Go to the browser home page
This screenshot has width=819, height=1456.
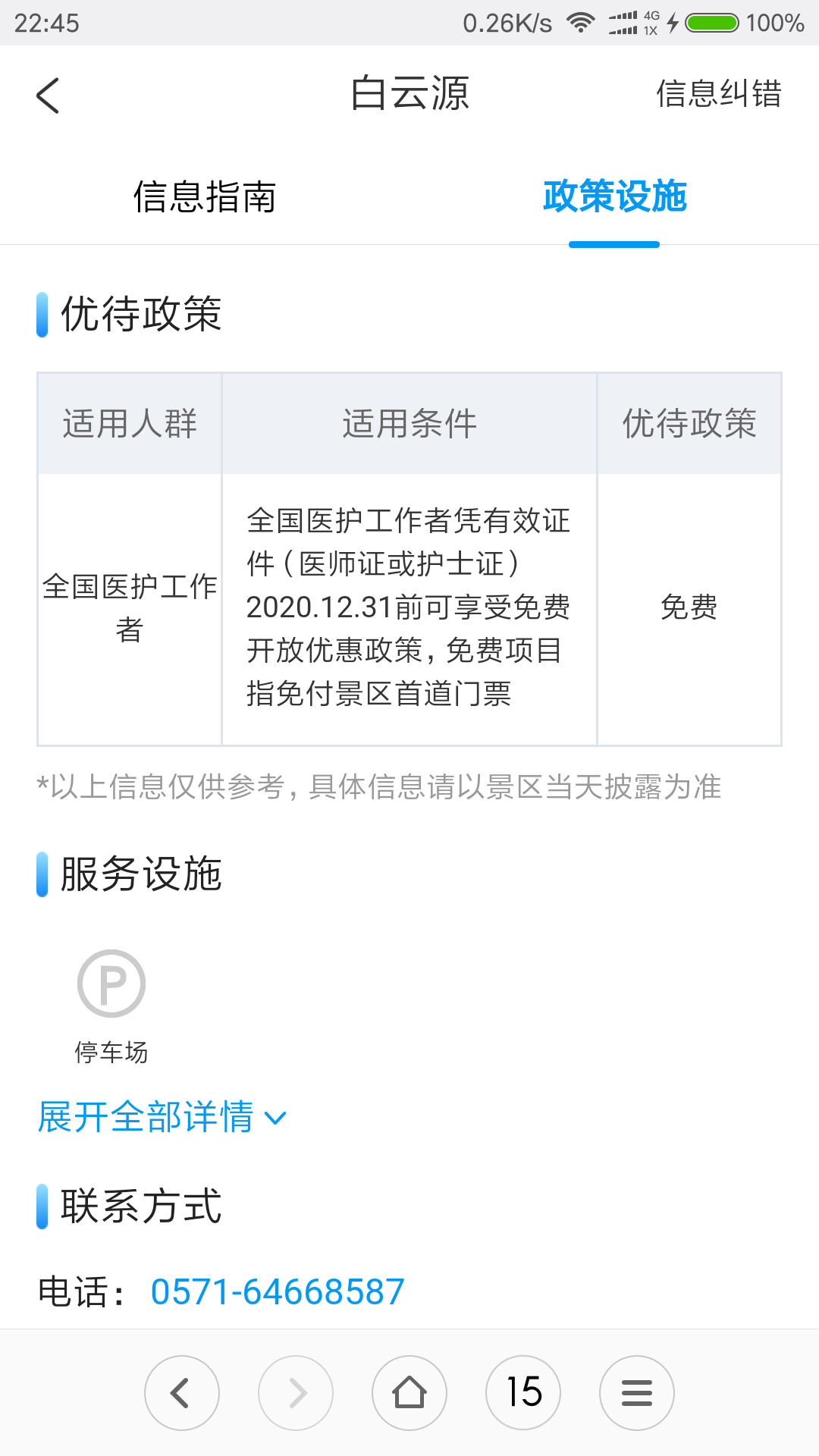[x=409, y=1393]
